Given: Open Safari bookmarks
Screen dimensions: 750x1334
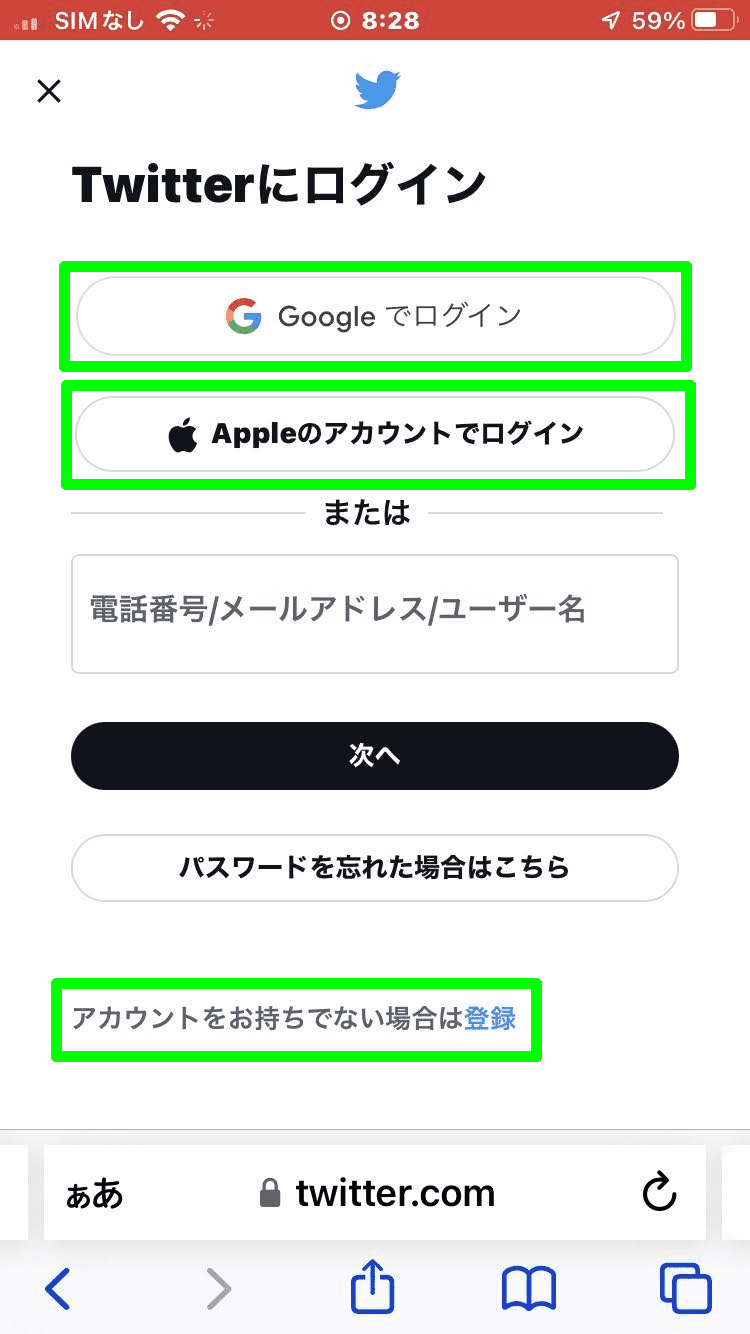Looking at the screenshot, I should [x=528, y=1288].
